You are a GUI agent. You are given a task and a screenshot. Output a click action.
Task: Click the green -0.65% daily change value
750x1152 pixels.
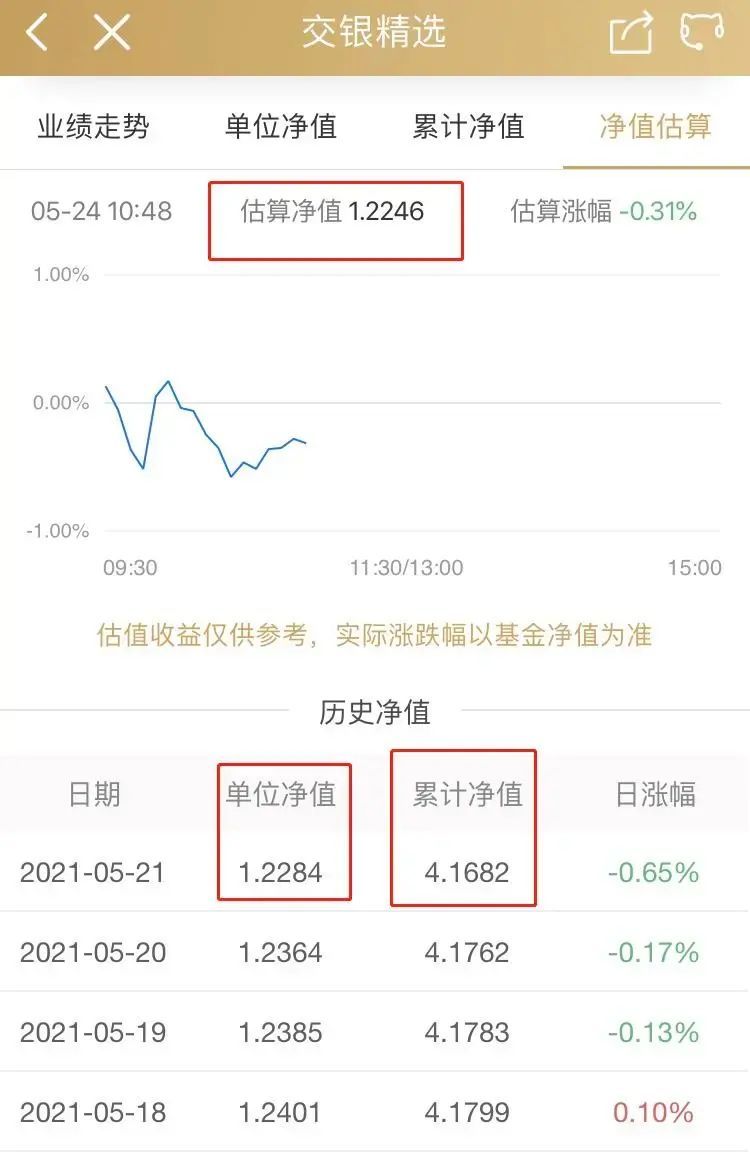tap(655, 872)
